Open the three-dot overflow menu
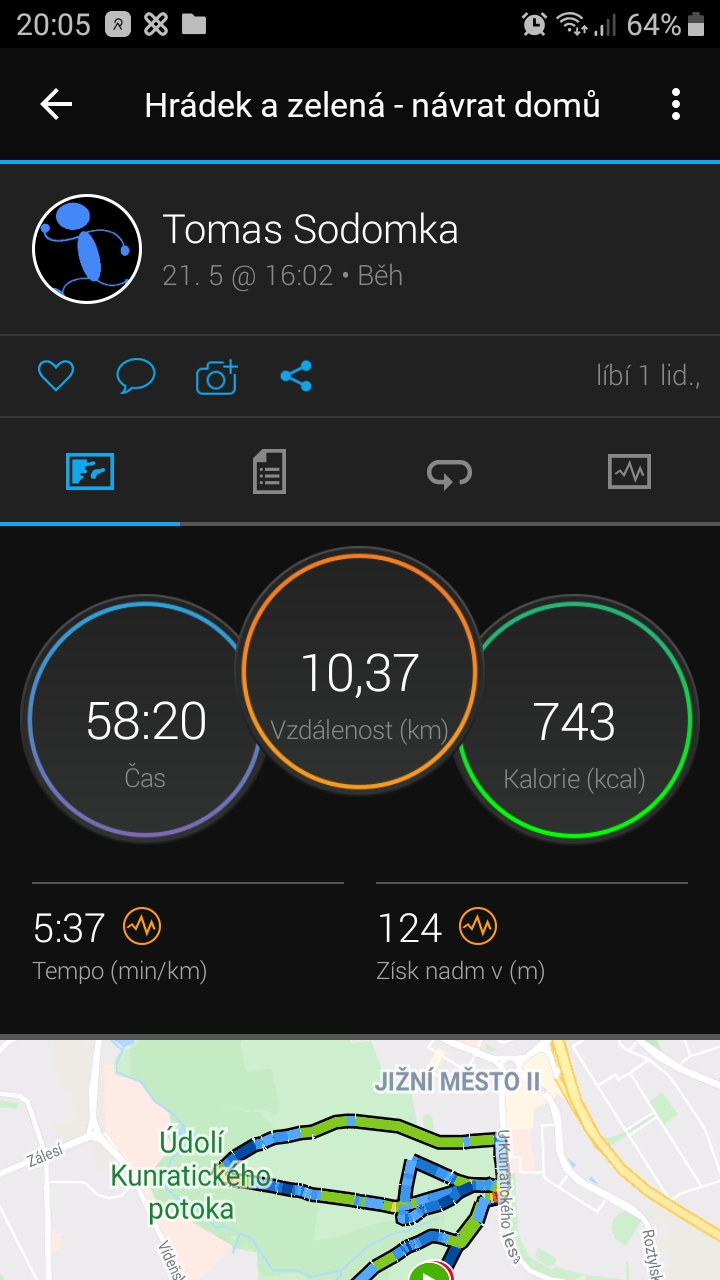Screen dimensions: 720x1280 [x=676, y=104]
